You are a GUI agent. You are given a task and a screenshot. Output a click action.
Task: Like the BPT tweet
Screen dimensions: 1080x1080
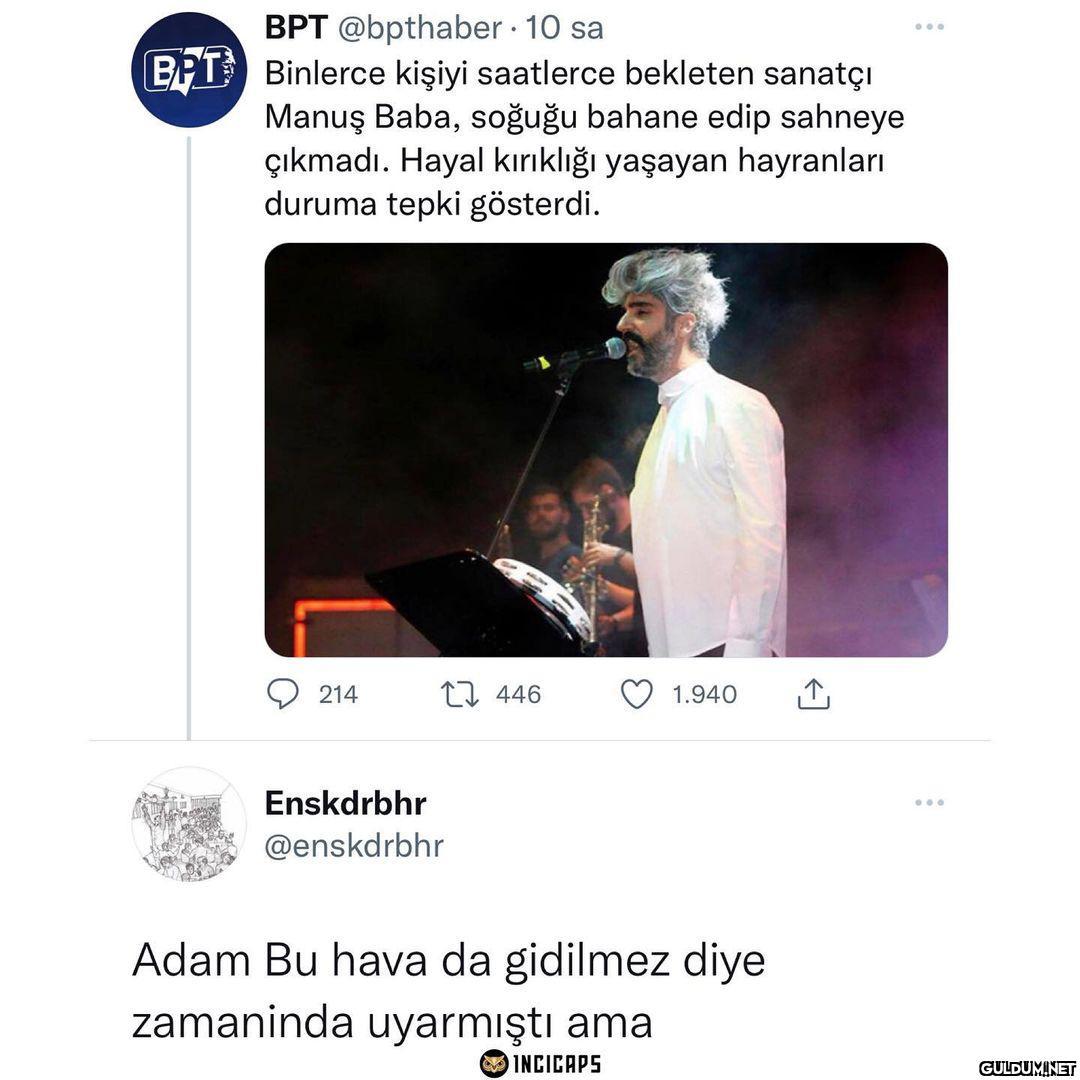(637, 694)
